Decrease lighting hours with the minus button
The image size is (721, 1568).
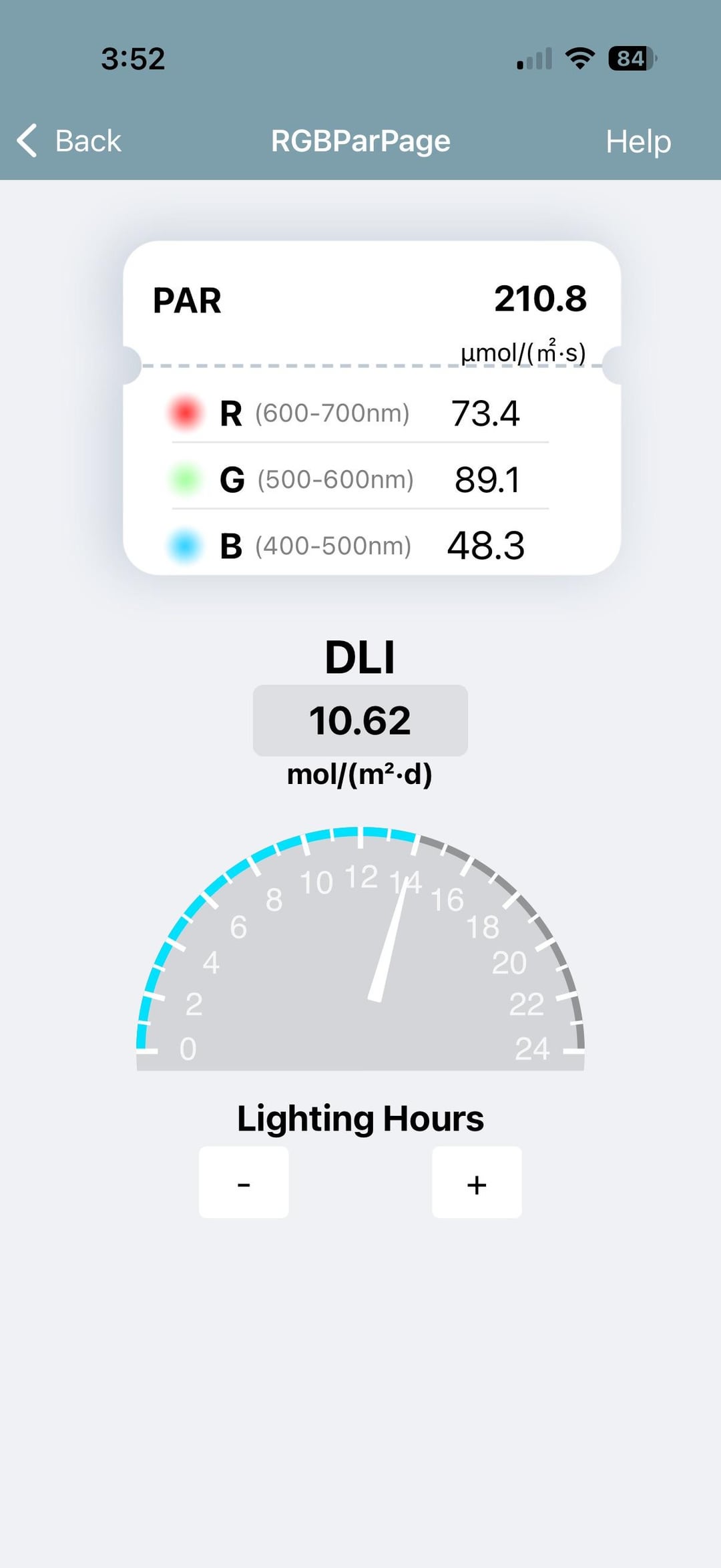point(244,1183)
